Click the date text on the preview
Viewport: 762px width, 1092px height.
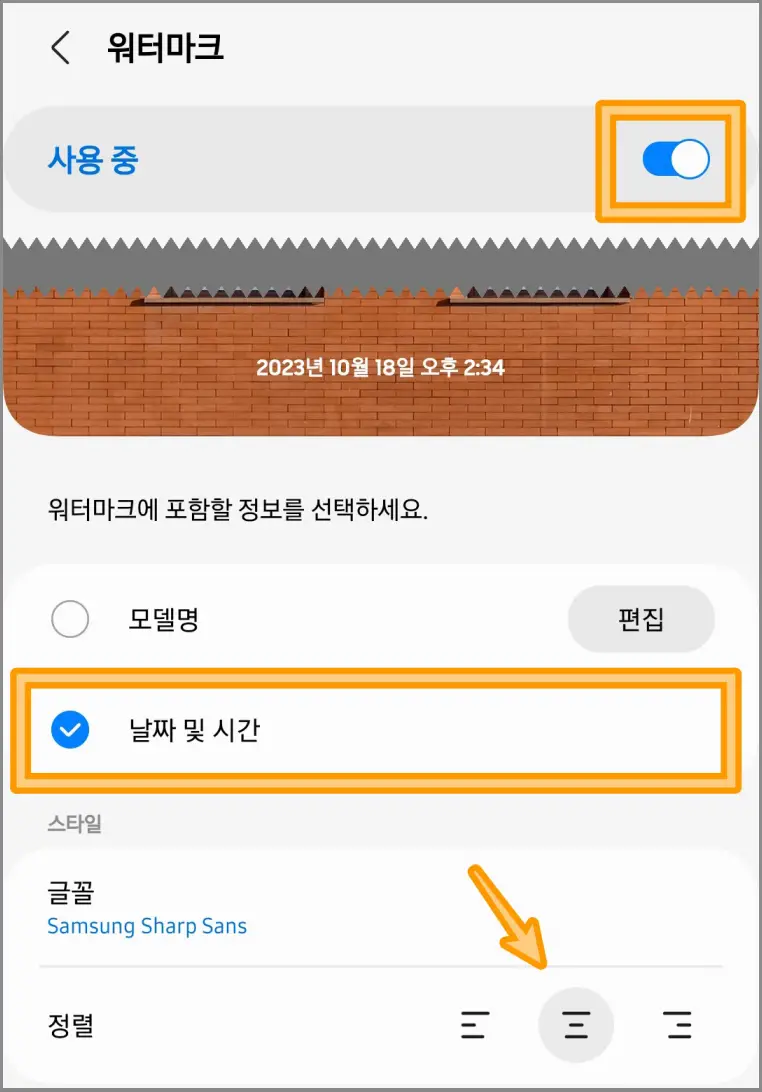tap(380, 367)
